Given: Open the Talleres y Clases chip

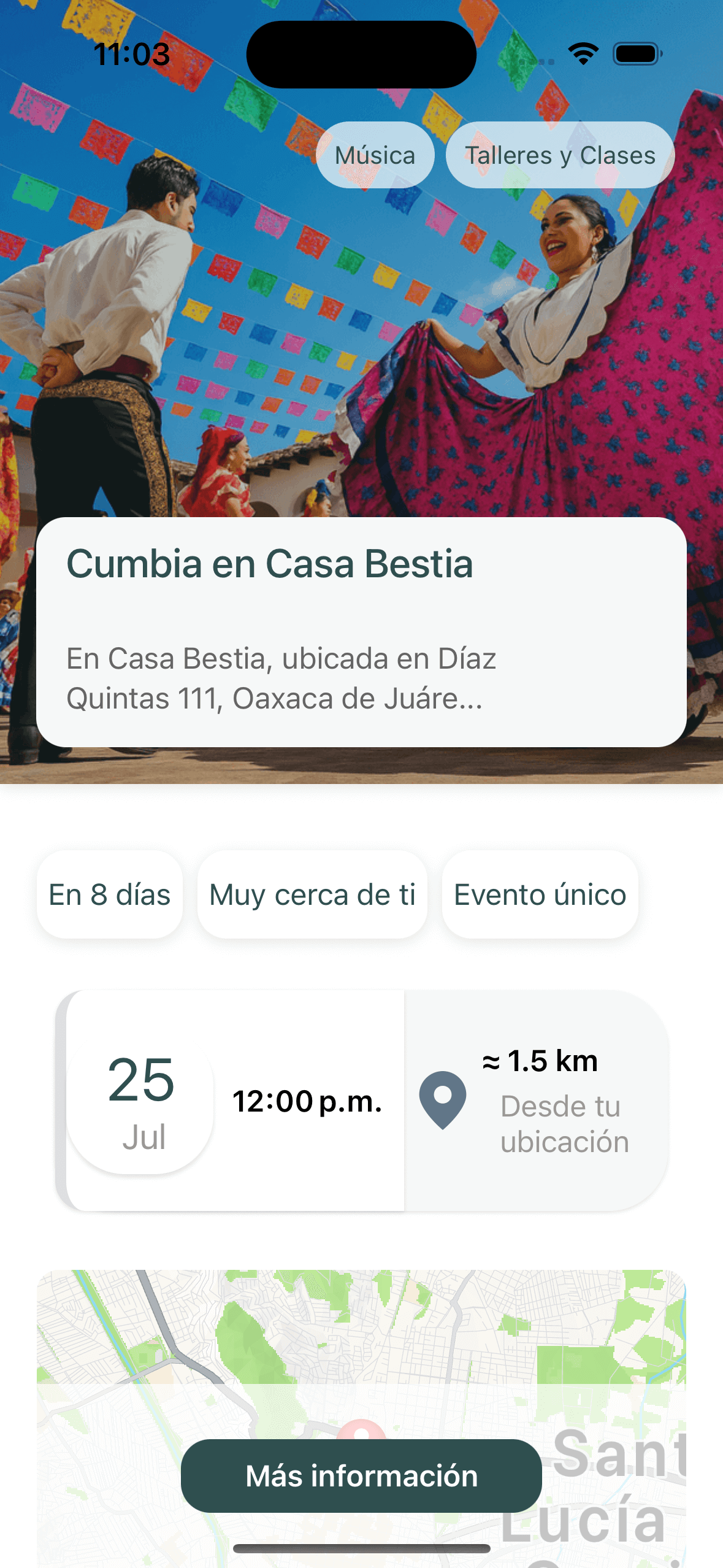Looking at the screenshot, I should coord(560,155).
